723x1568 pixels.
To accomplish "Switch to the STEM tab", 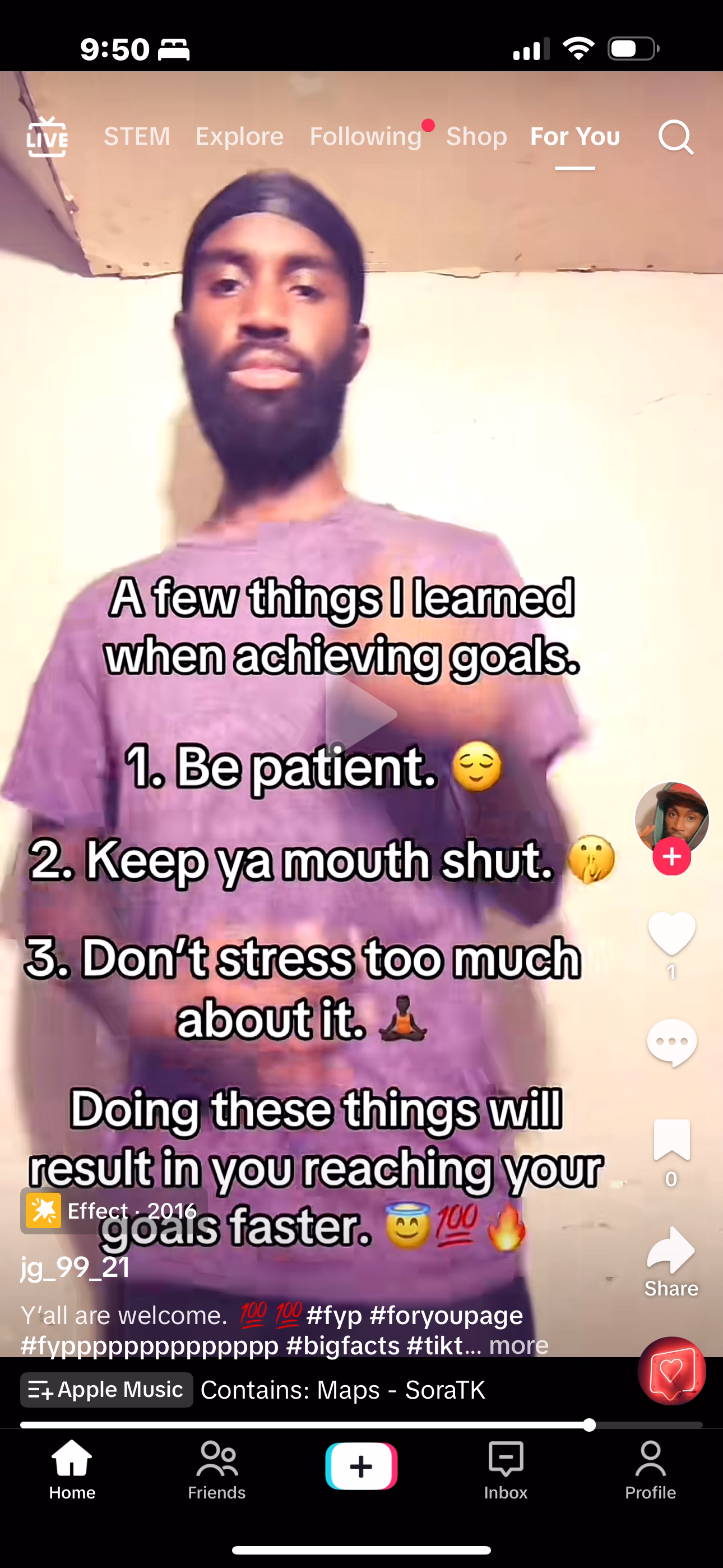I will 137,137.
